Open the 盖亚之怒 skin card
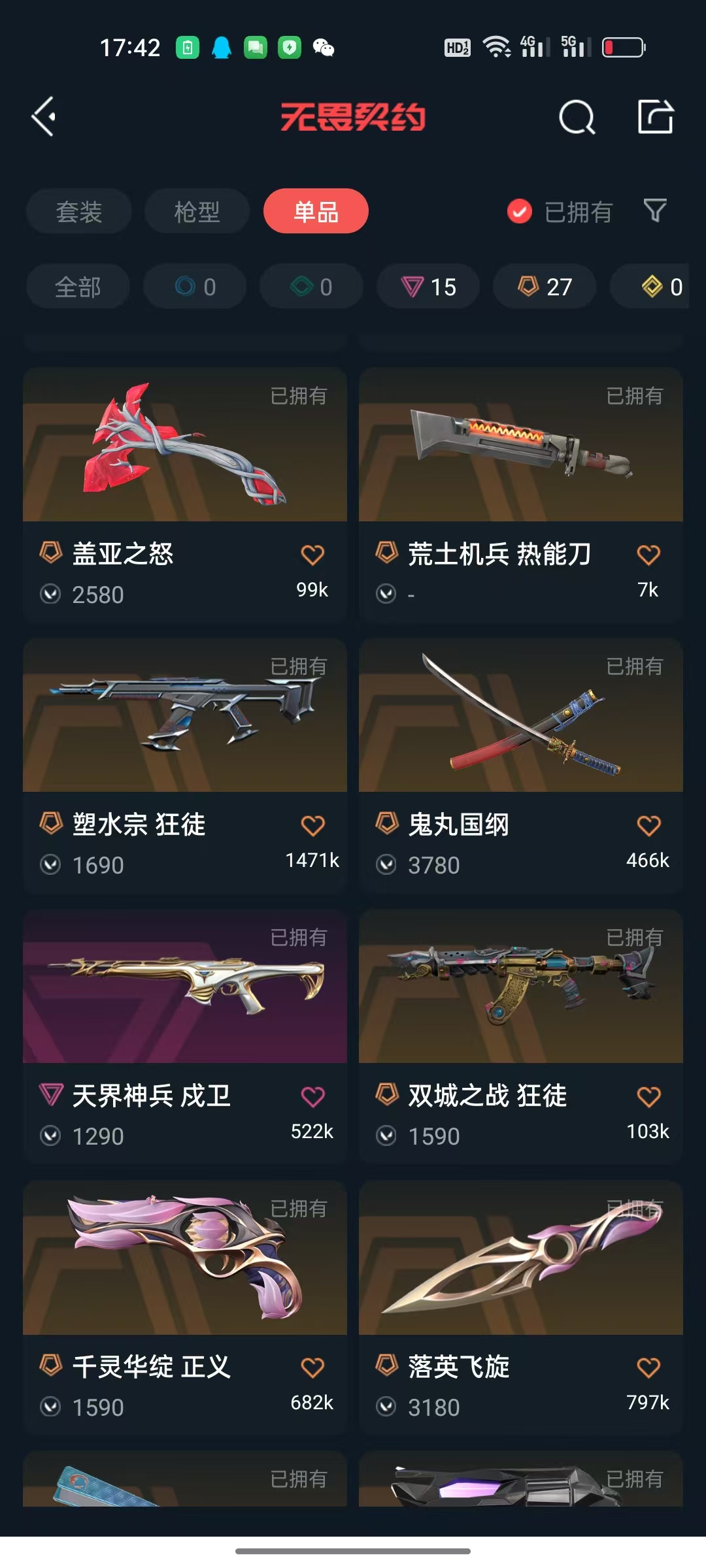Screen dimensions: 706x1568 coord(185,493)
